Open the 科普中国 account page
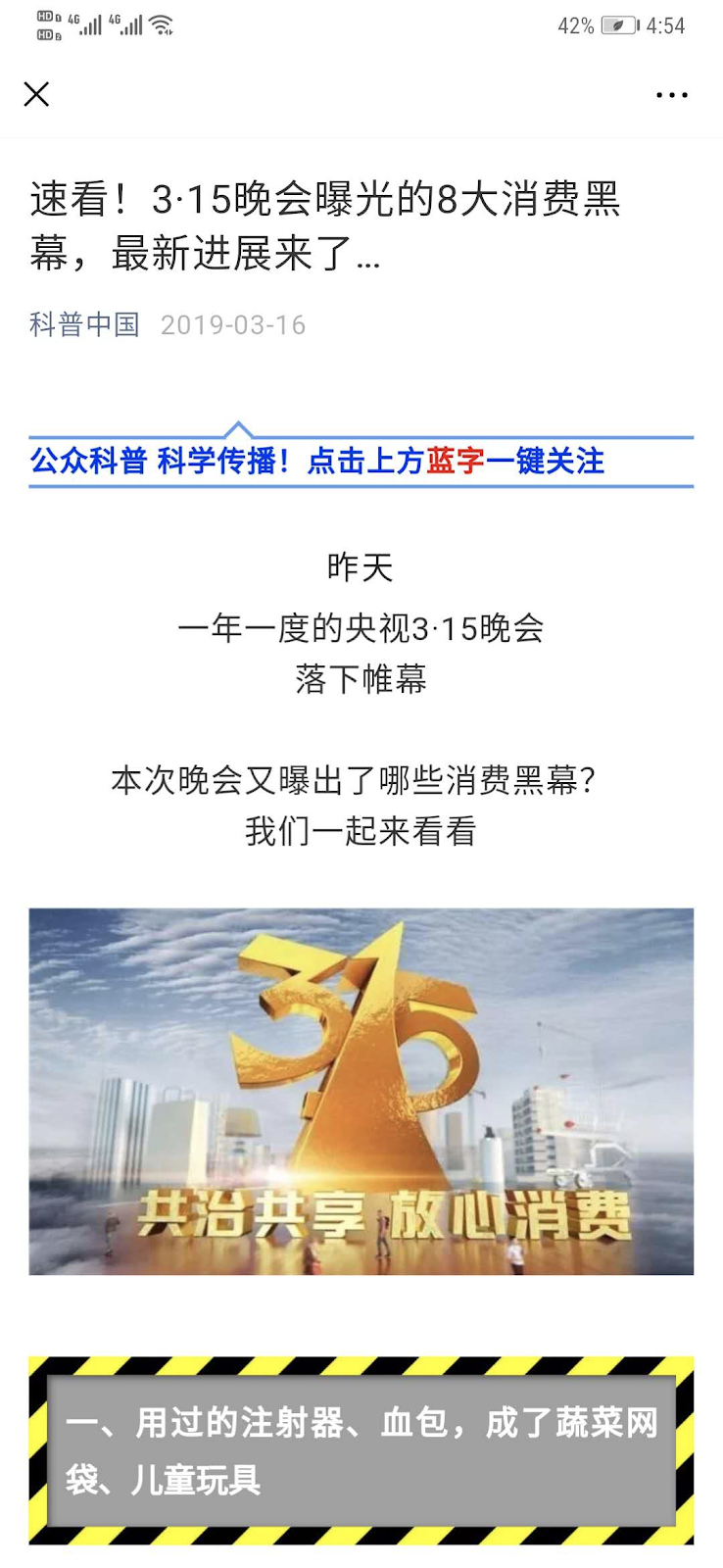 pos(84,324)
